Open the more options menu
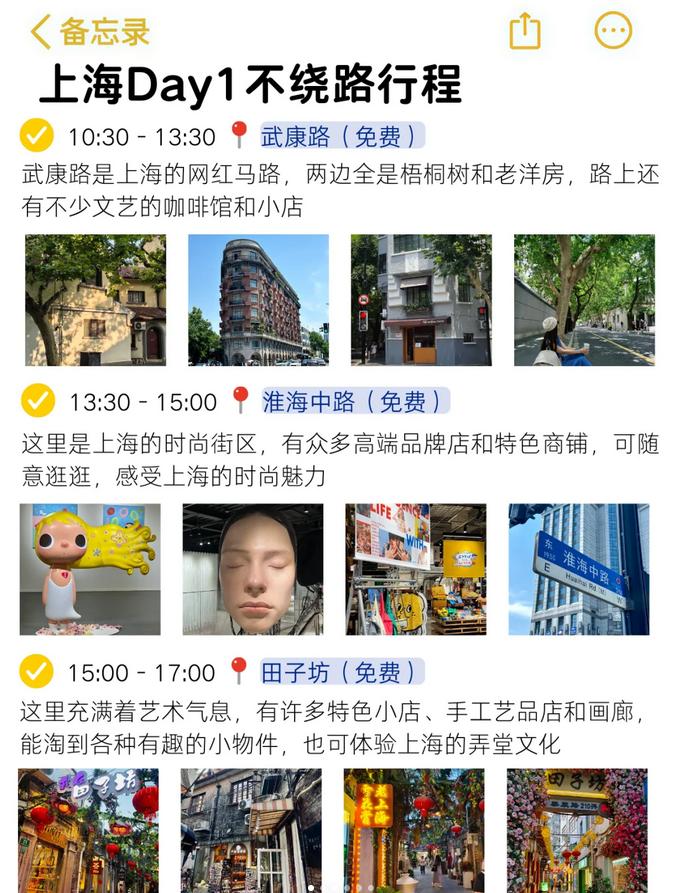The height and width of the screenshot is (893, 676). tap(613, 31)
